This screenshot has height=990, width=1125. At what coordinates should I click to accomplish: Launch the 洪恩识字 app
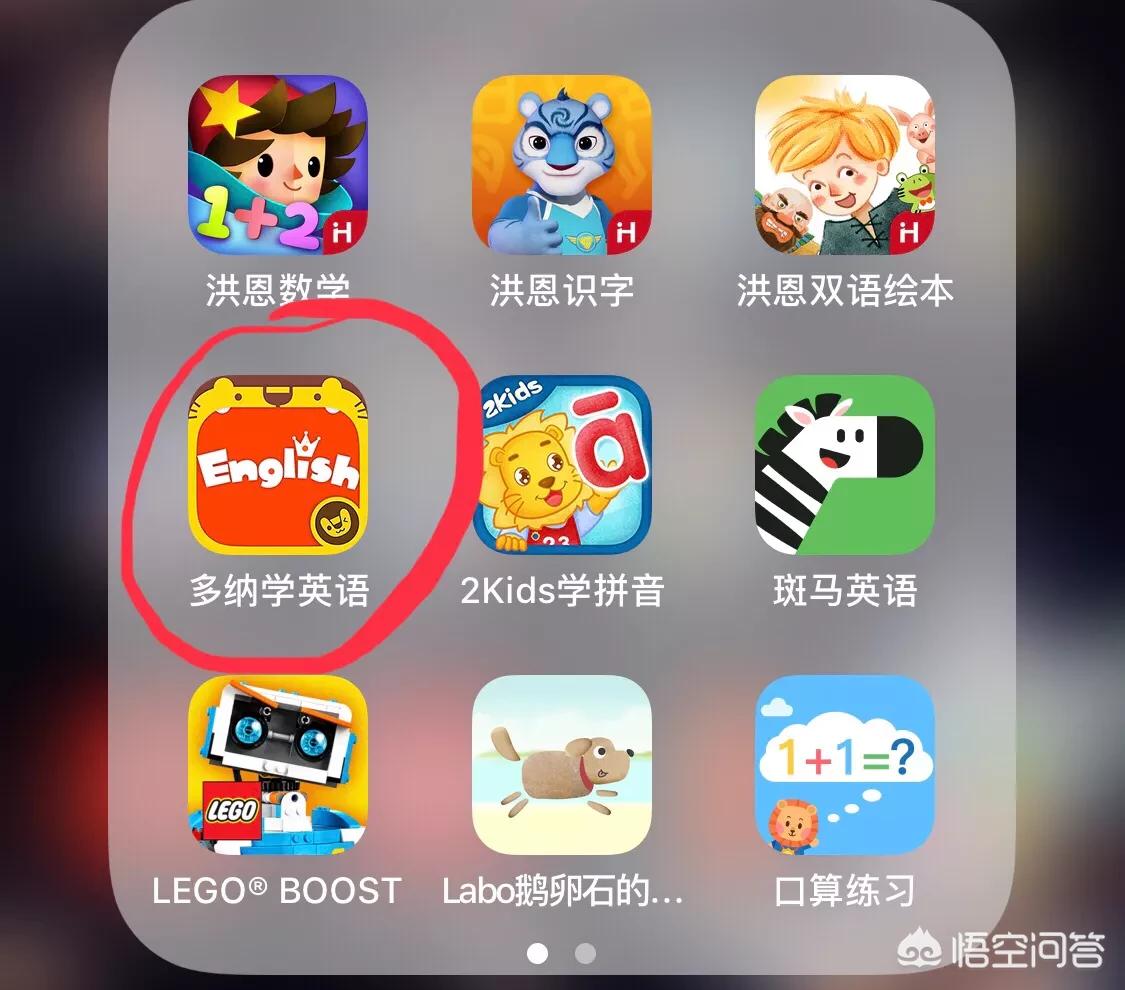(x=561, y=165)
